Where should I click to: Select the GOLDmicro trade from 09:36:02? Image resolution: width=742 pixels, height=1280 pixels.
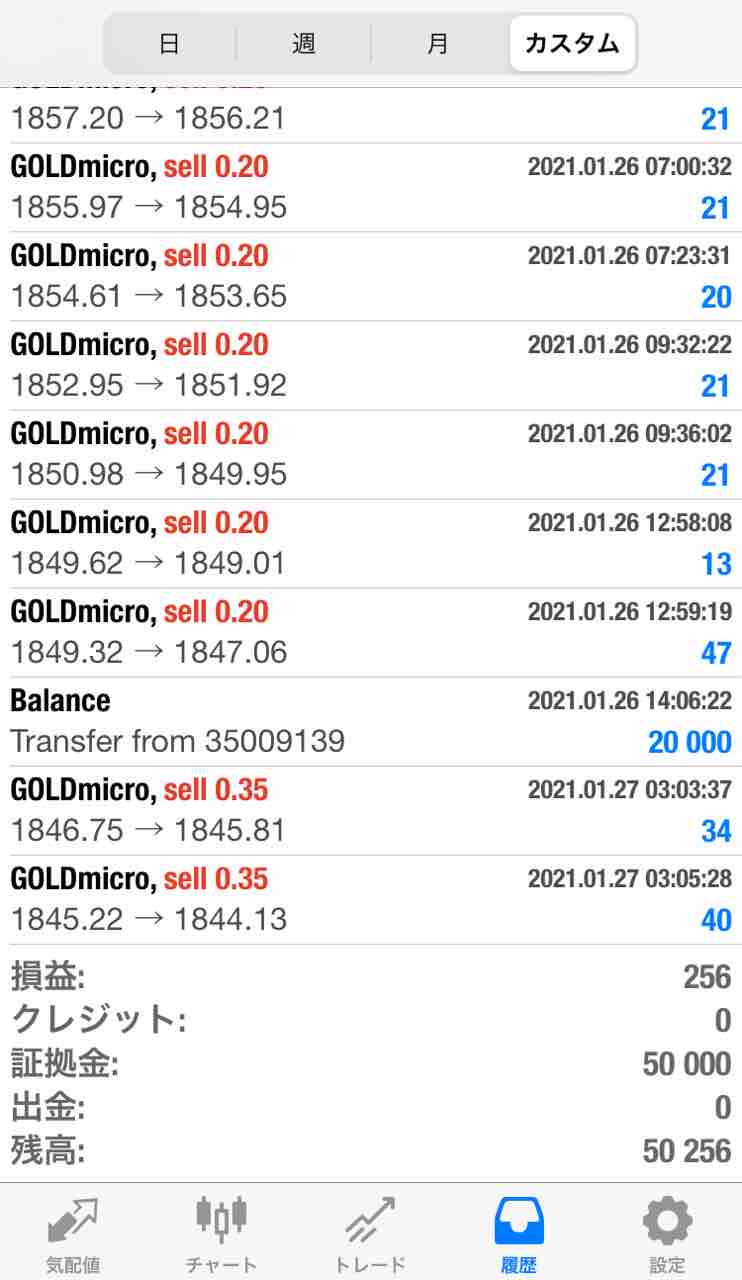[370, 455]
